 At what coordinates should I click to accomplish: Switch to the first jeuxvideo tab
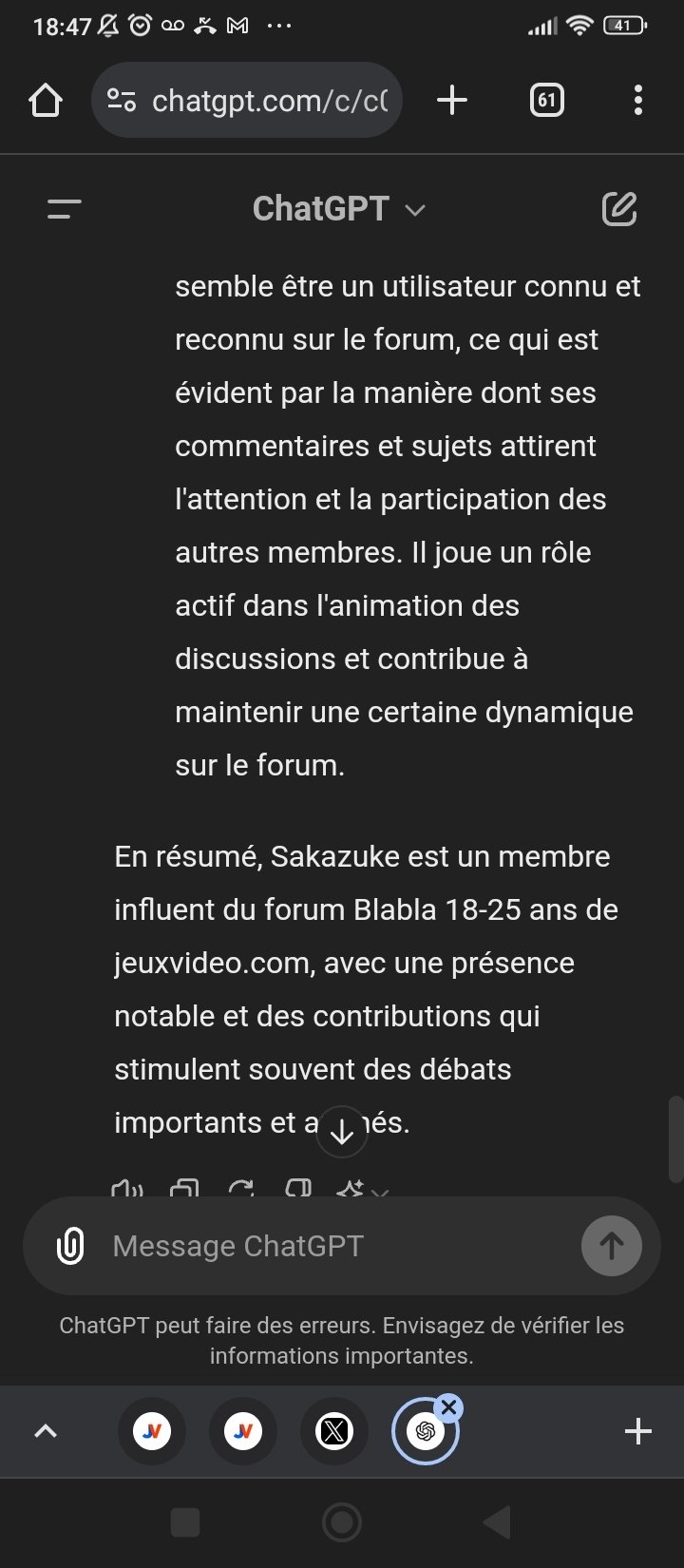[152, 1431]
